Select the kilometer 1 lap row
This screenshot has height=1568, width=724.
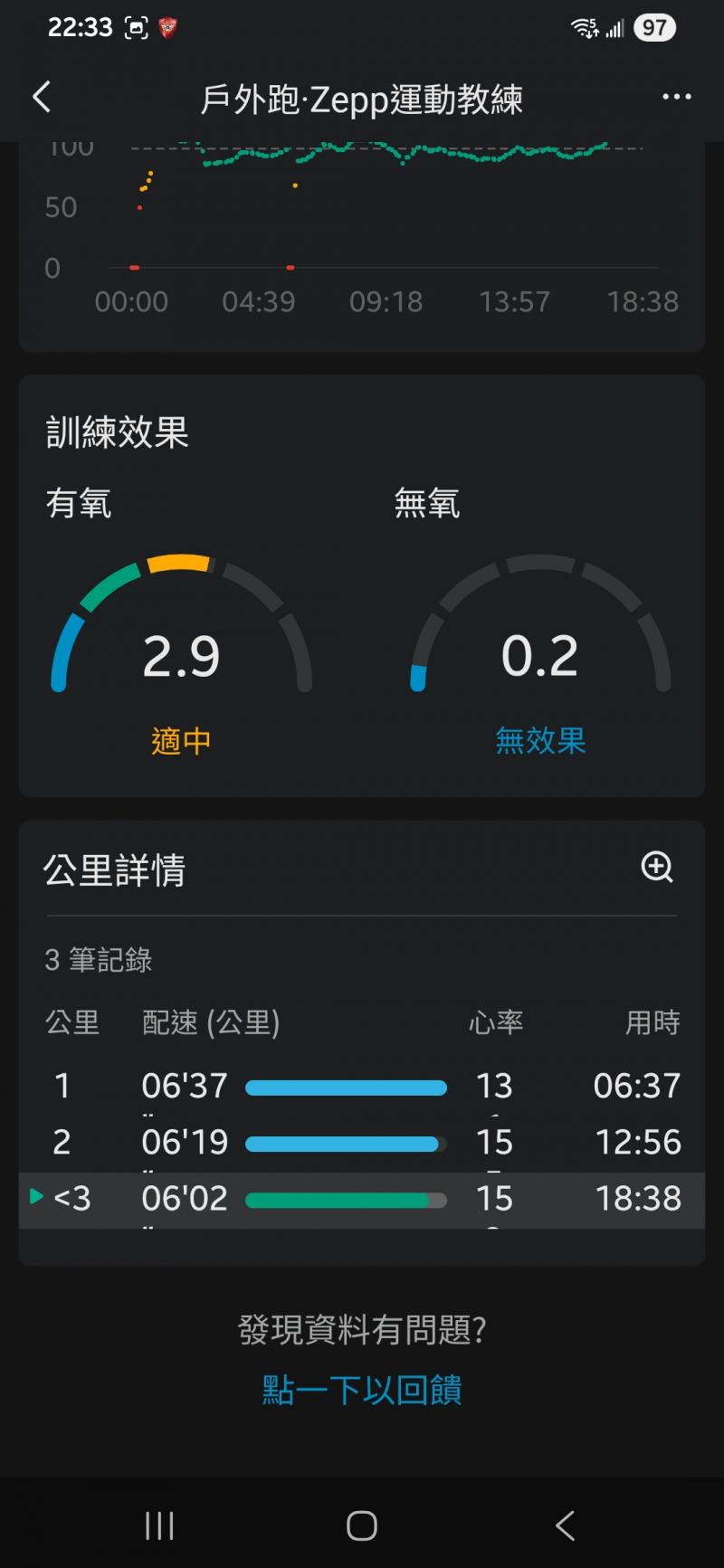coord(362,1086)
